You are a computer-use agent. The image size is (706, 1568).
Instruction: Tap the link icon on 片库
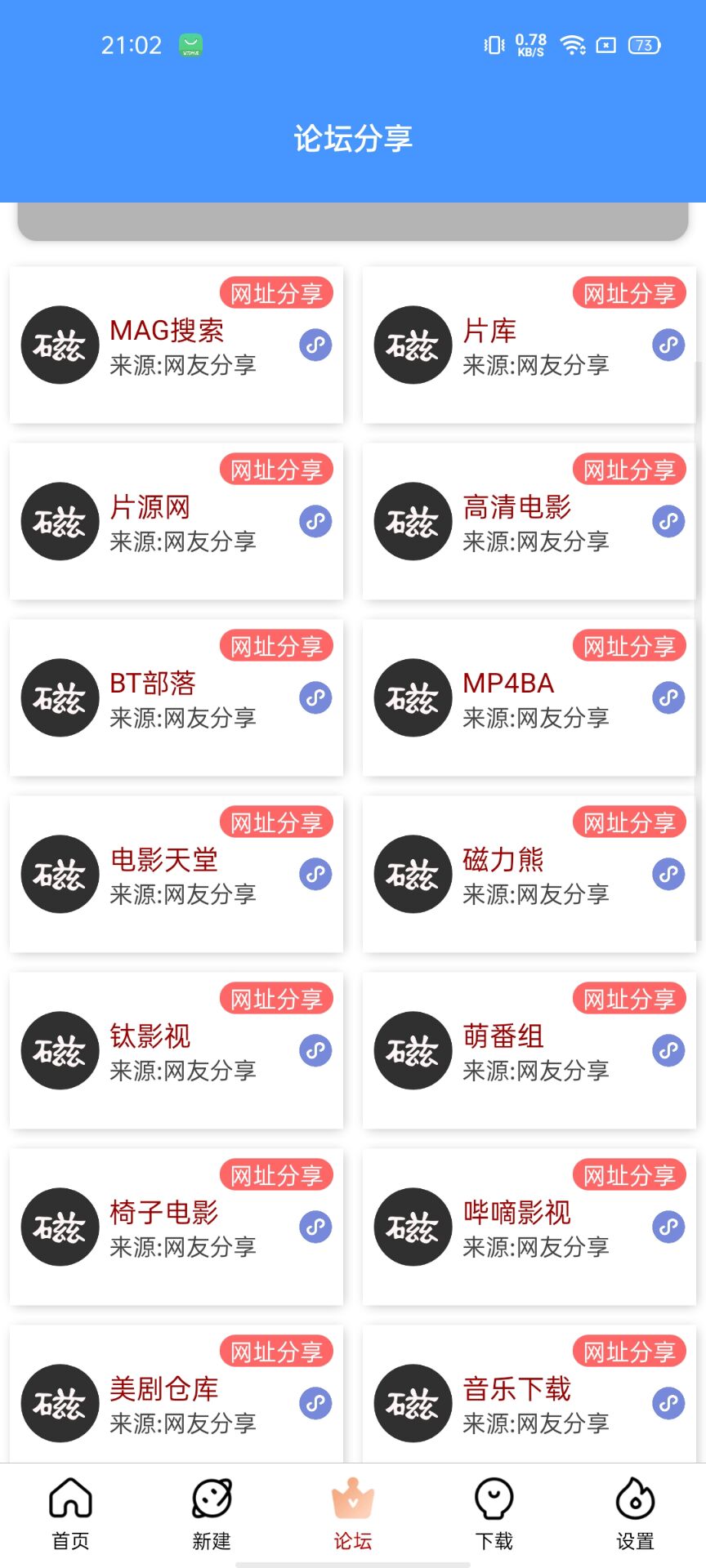pos(668,345)
